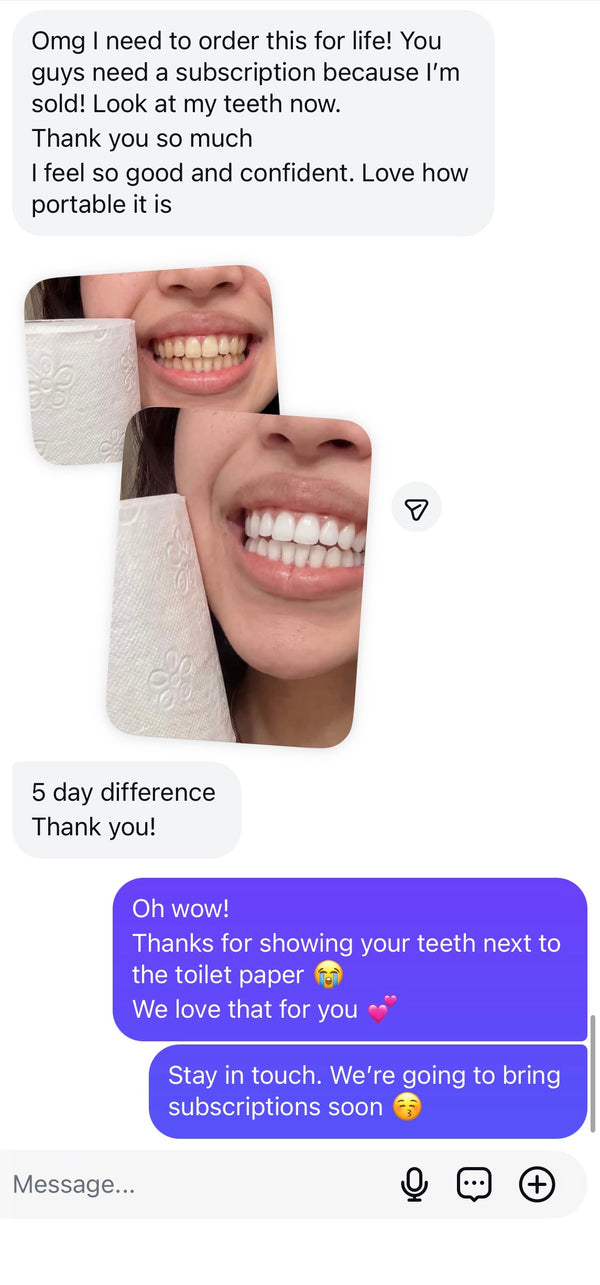The height and width of the screenshot is (1285, 600).
Task: Open the saved replies bubble icon
Action: (x=474, y=1185)
